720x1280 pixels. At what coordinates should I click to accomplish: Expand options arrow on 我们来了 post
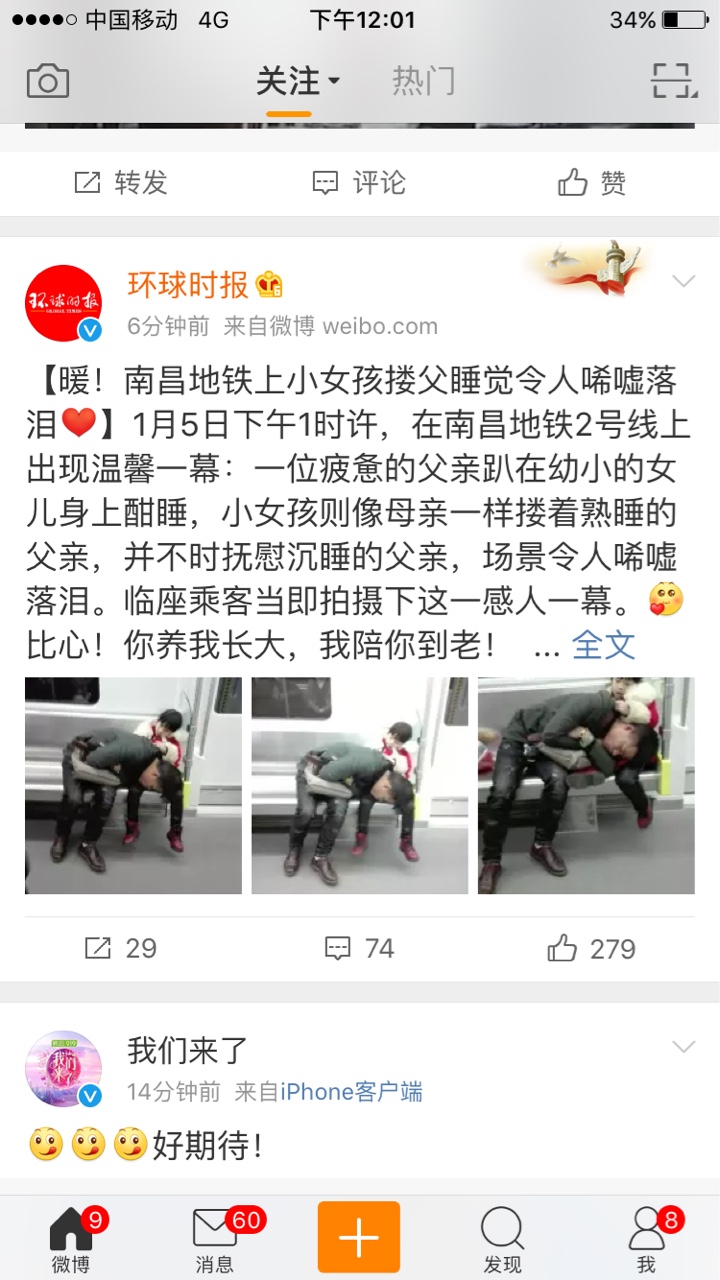tap(683, 1047)
